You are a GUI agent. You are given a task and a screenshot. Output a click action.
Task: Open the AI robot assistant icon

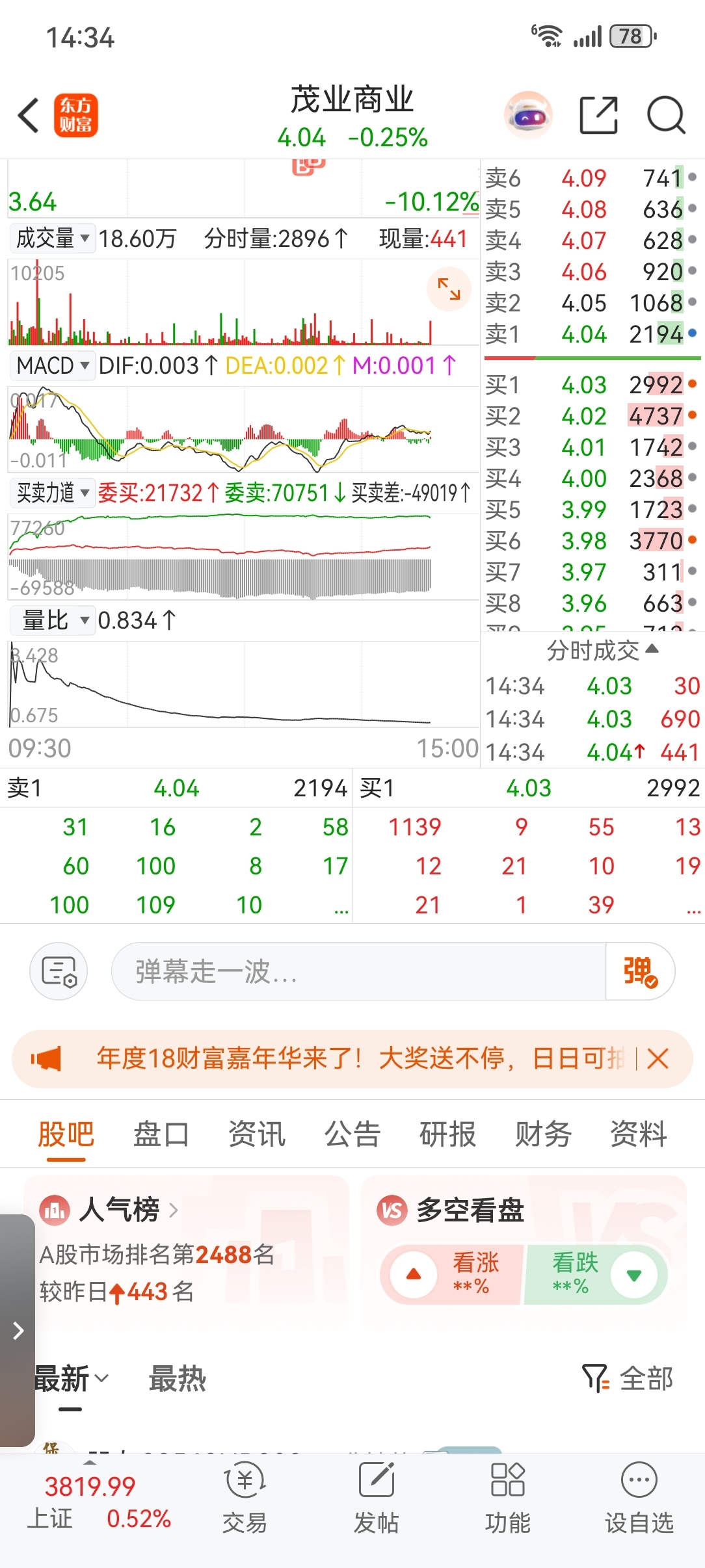tap(528, 116)
